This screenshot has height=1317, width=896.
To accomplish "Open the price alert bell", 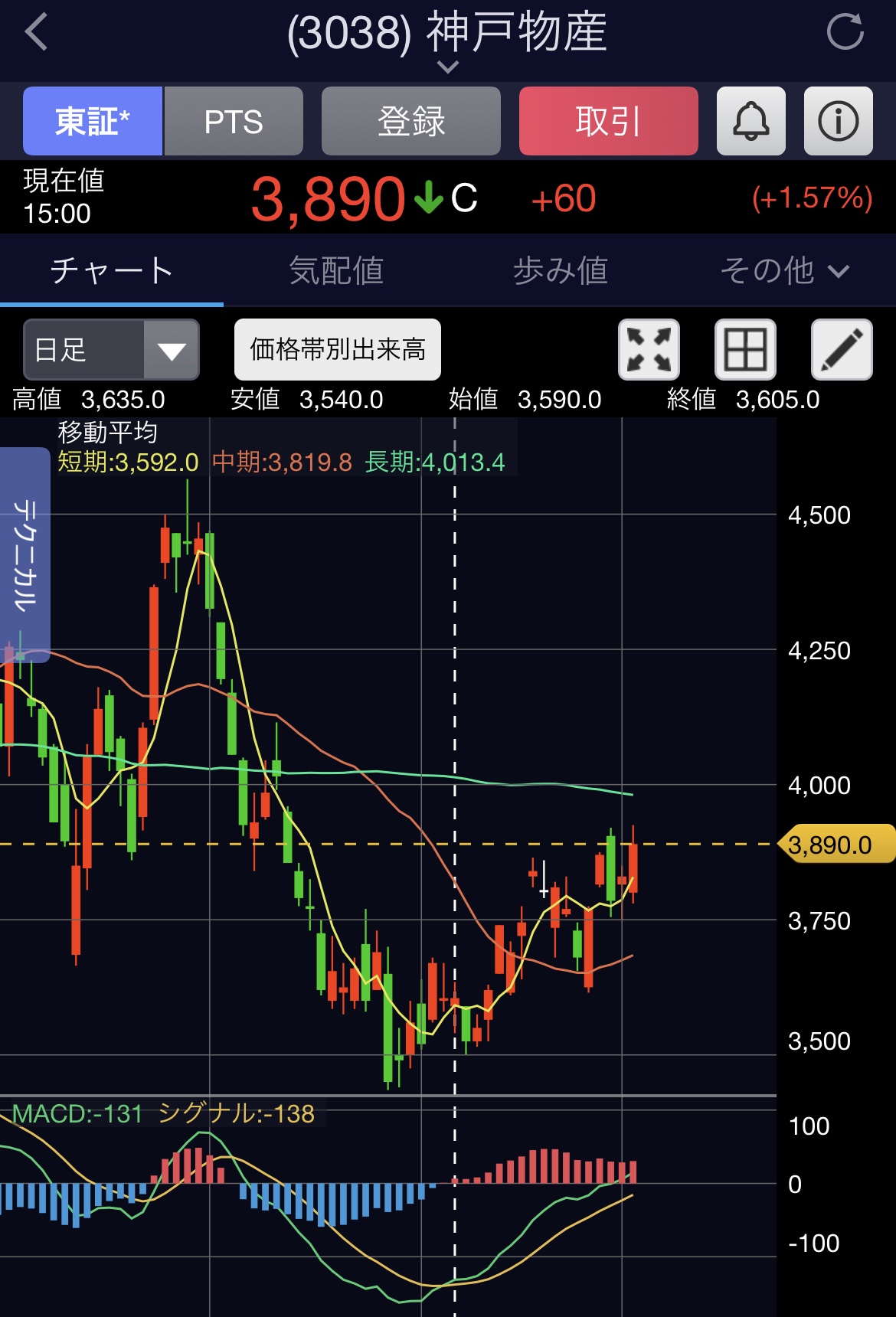I will click(750, 121).
